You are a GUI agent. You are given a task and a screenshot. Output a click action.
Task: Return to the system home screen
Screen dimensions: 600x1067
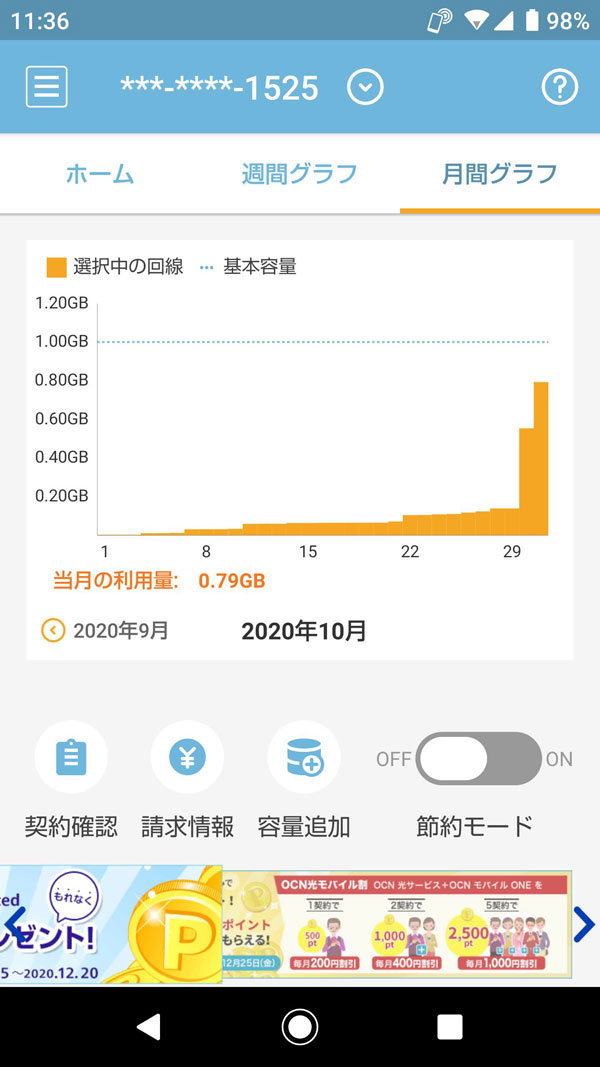coord(300,1026)
